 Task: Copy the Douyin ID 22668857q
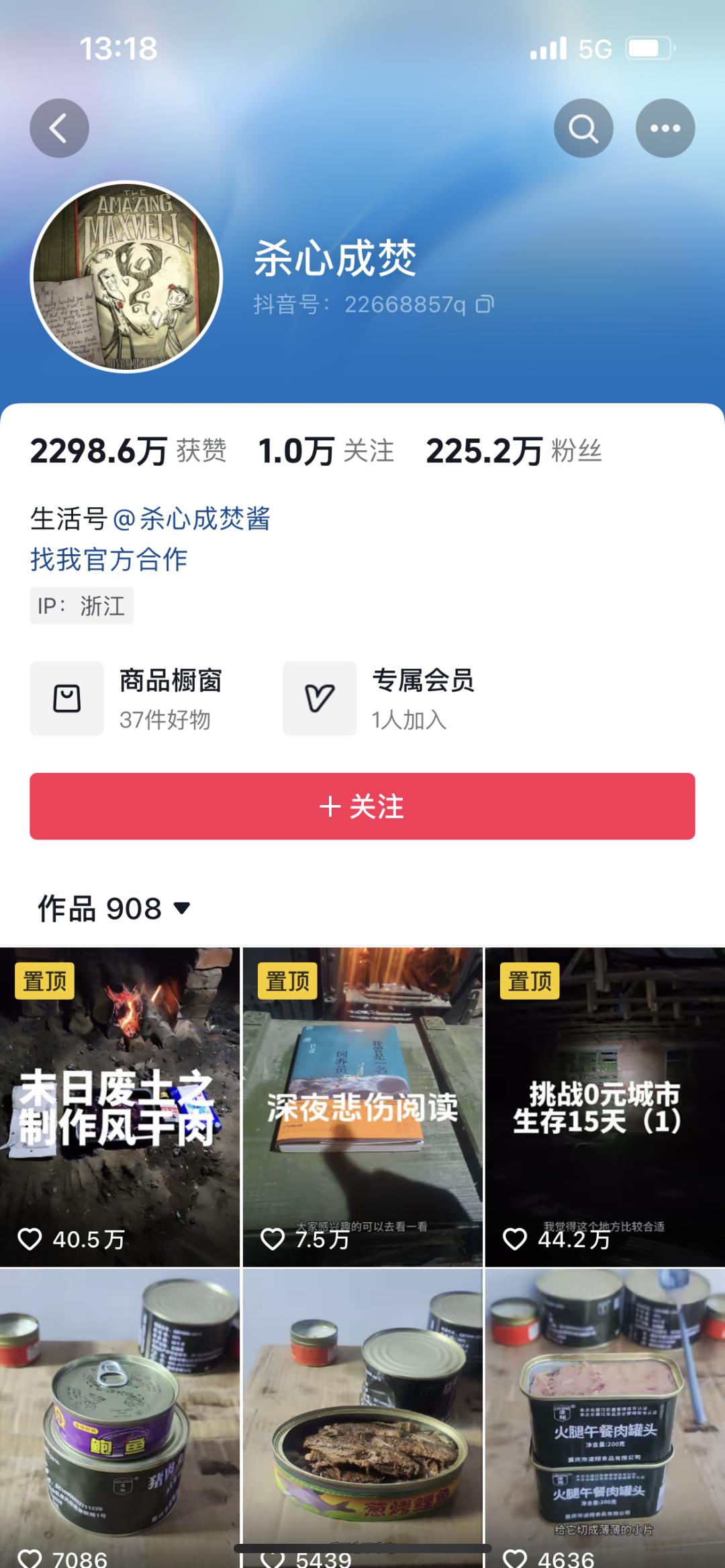[x=485, y=305]
